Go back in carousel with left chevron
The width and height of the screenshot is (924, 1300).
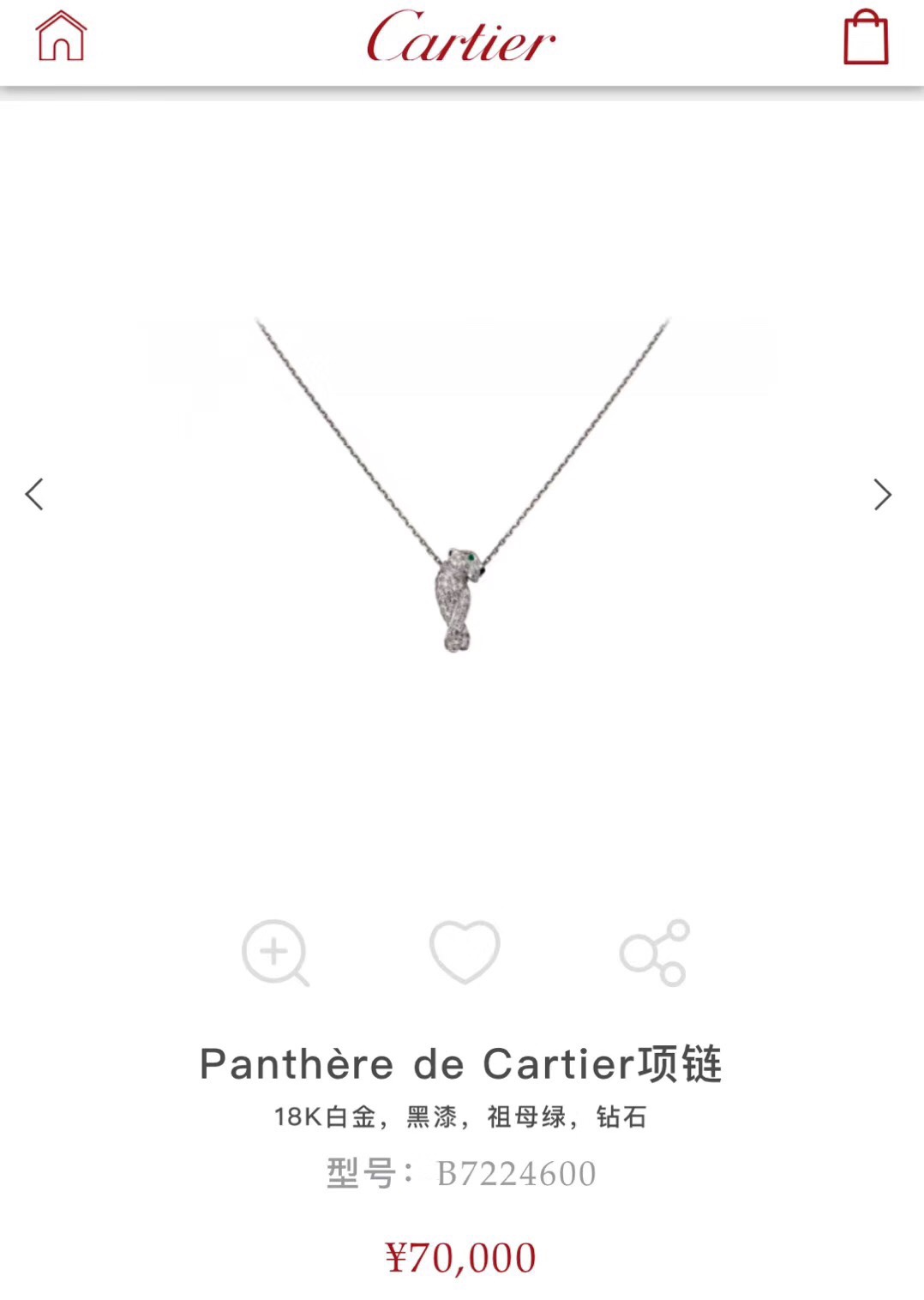(36, 496)
